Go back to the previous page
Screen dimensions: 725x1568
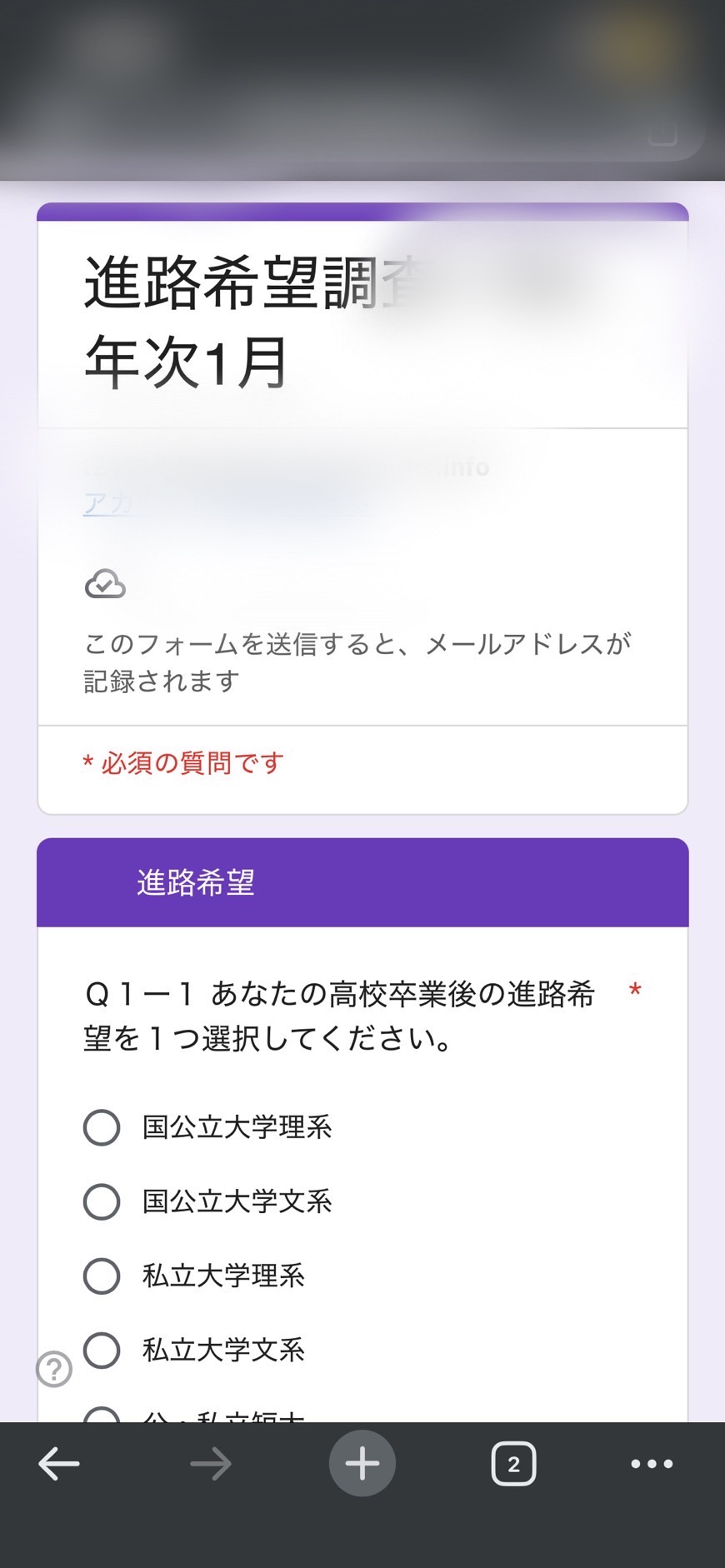coord(59,1464)
